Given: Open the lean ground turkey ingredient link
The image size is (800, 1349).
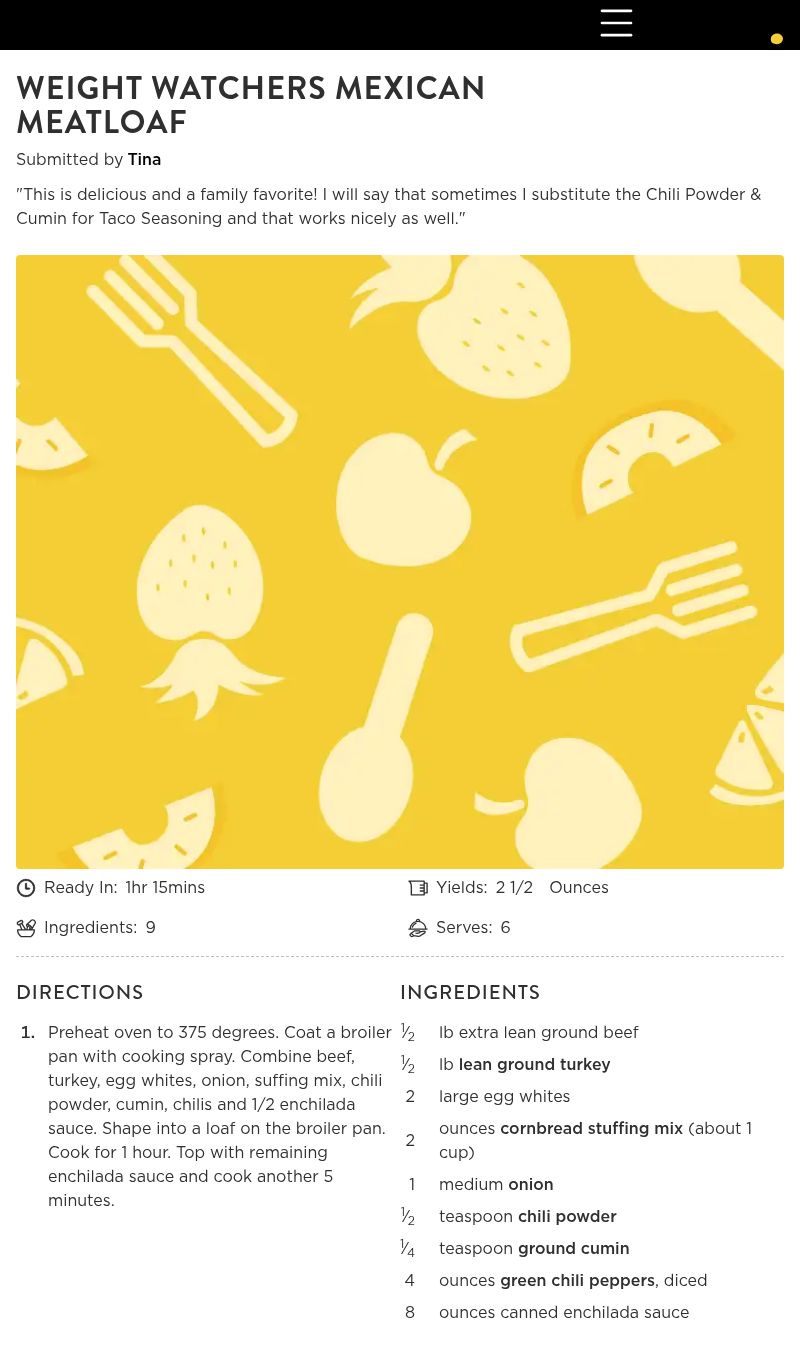Looking at the screenshot, I should point(534,1065).
